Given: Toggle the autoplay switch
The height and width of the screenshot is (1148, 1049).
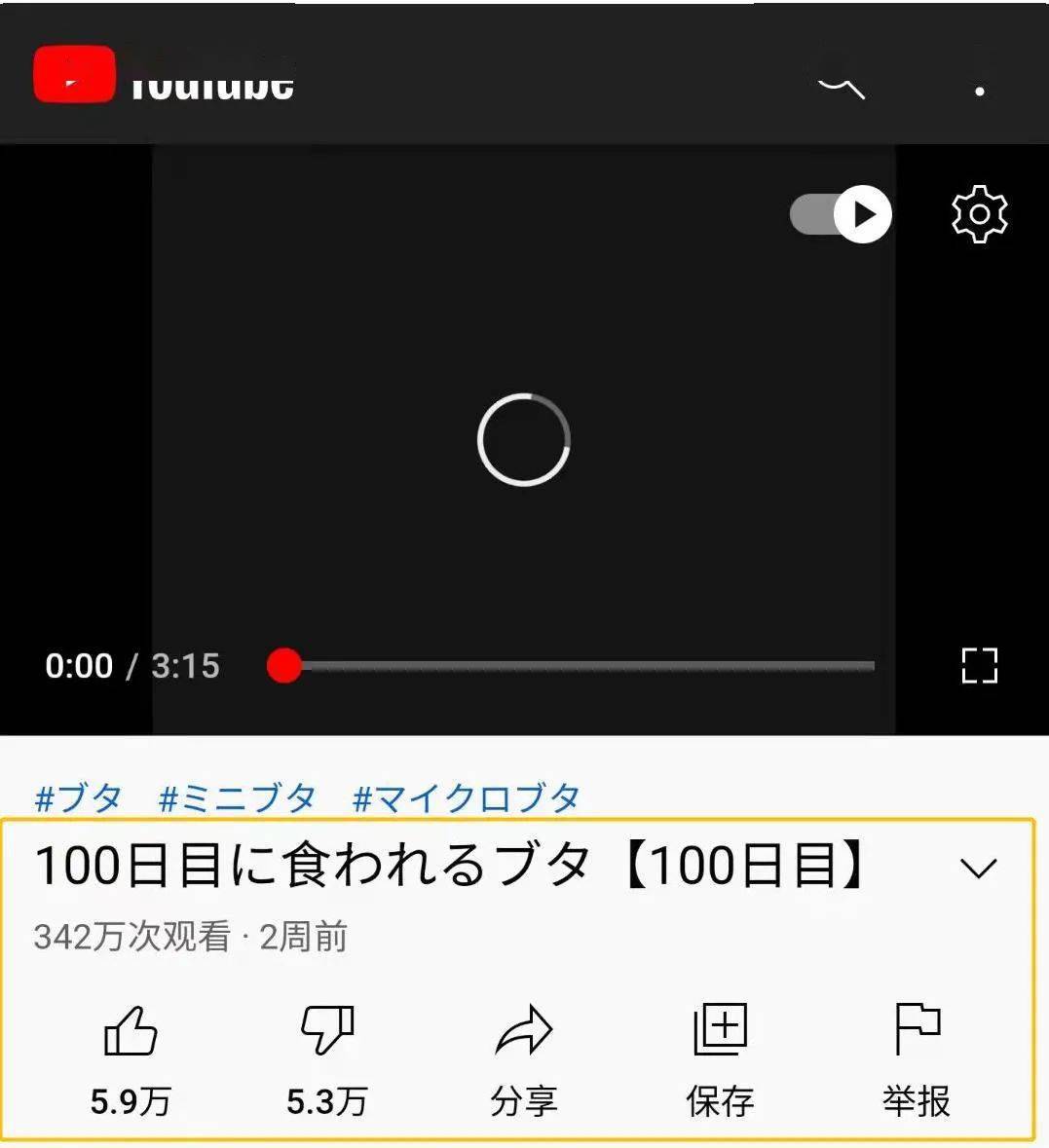Looking at the screenshot, I should pos(842,214).
